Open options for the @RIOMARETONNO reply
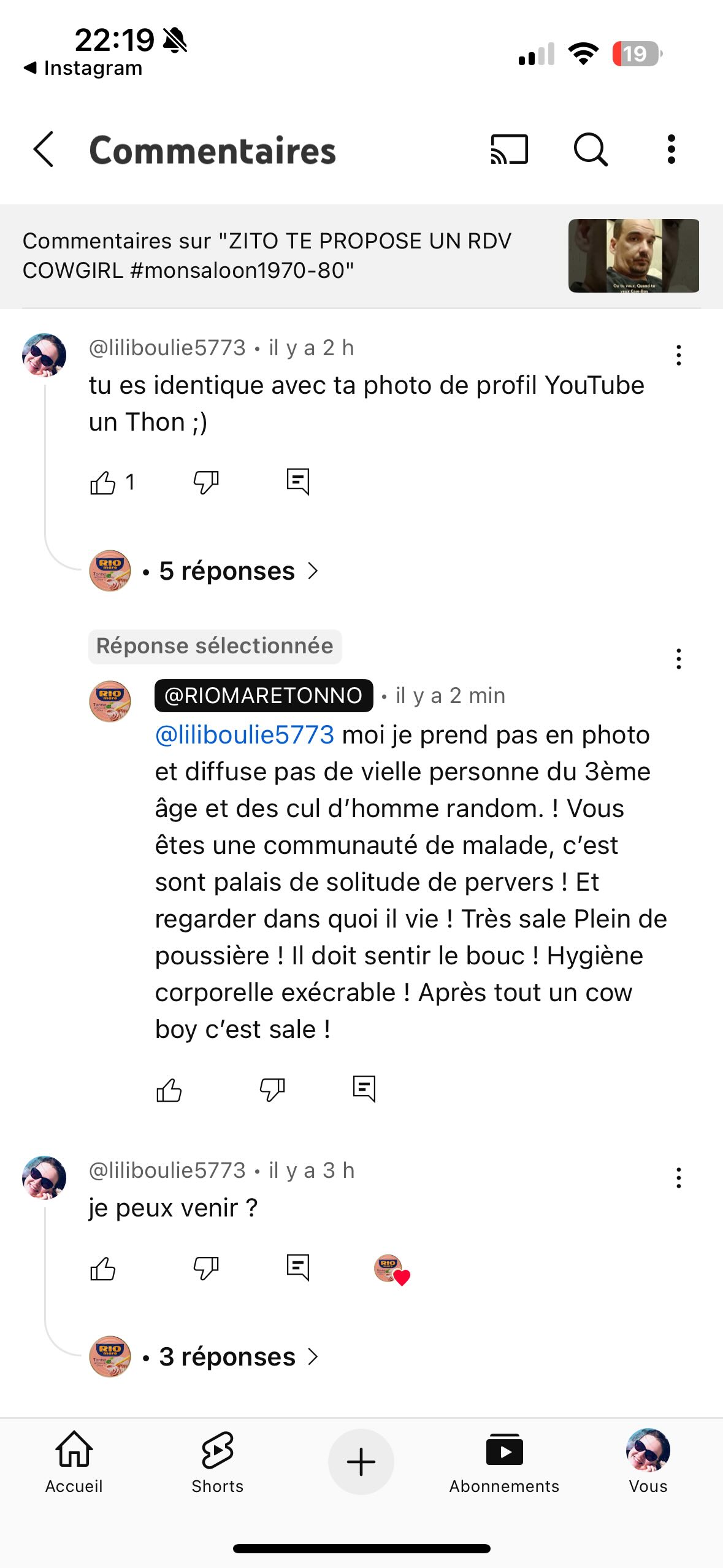Viewport: 723px width, 1568px height. 678,659
